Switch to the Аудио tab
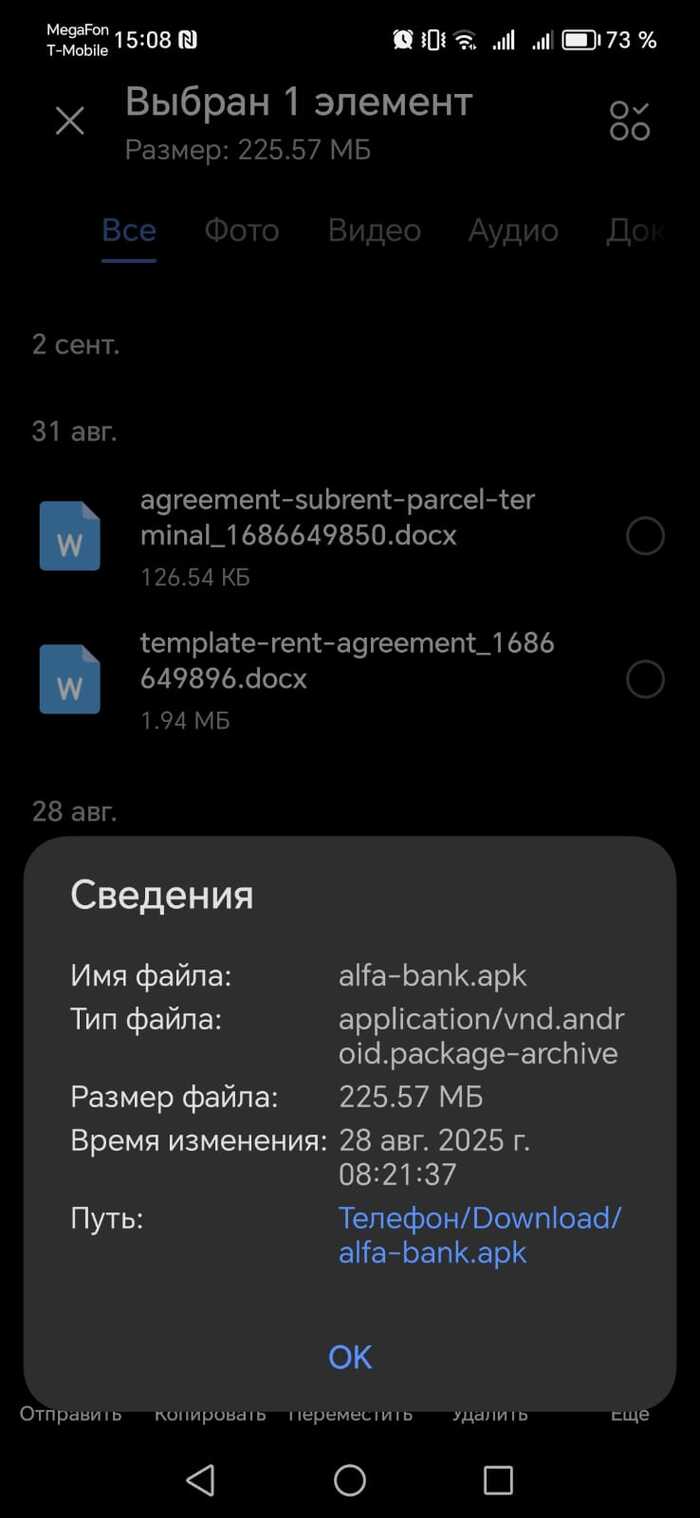 coord(513,231)
